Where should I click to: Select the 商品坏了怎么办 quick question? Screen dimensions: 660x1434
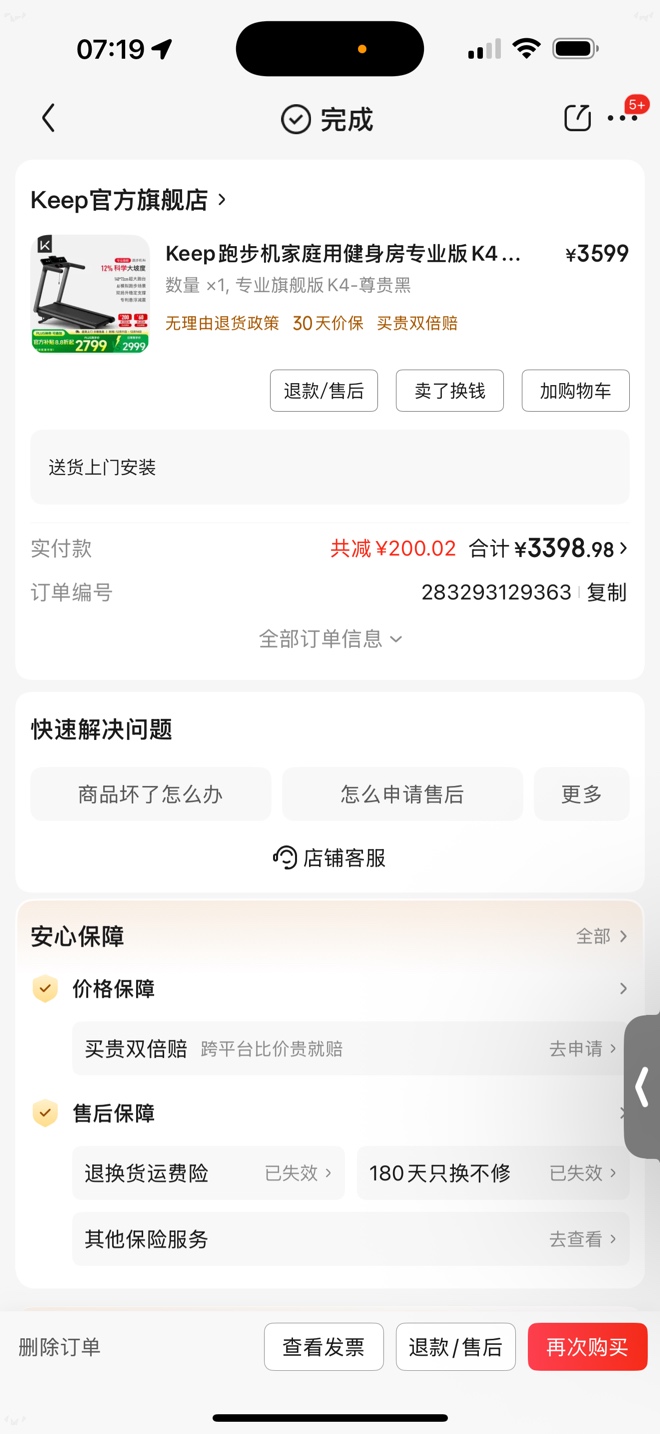[151, 794]
